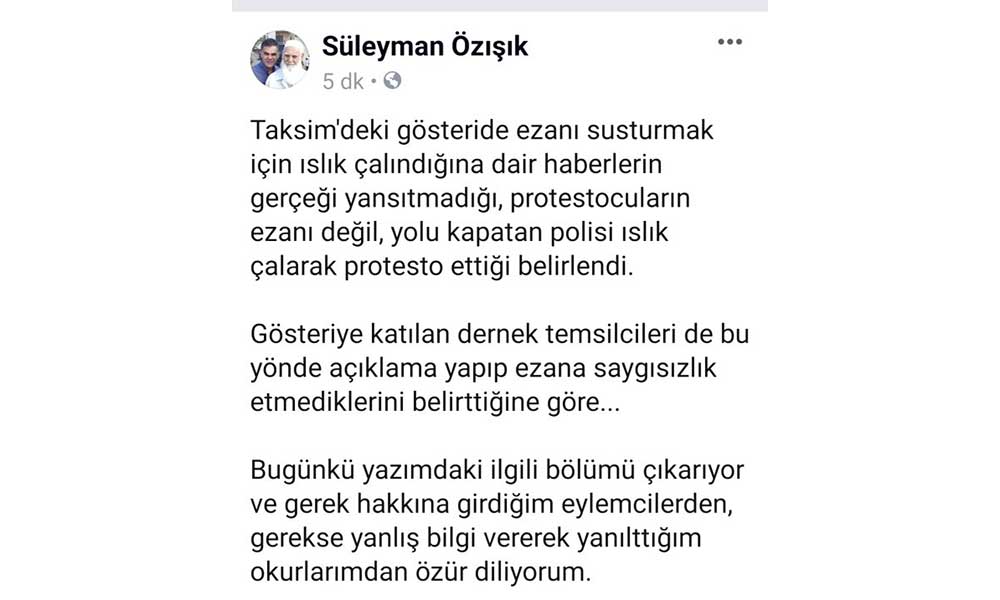Open the post's three-dot overflow menu
1000x600 pixels.
731,43
